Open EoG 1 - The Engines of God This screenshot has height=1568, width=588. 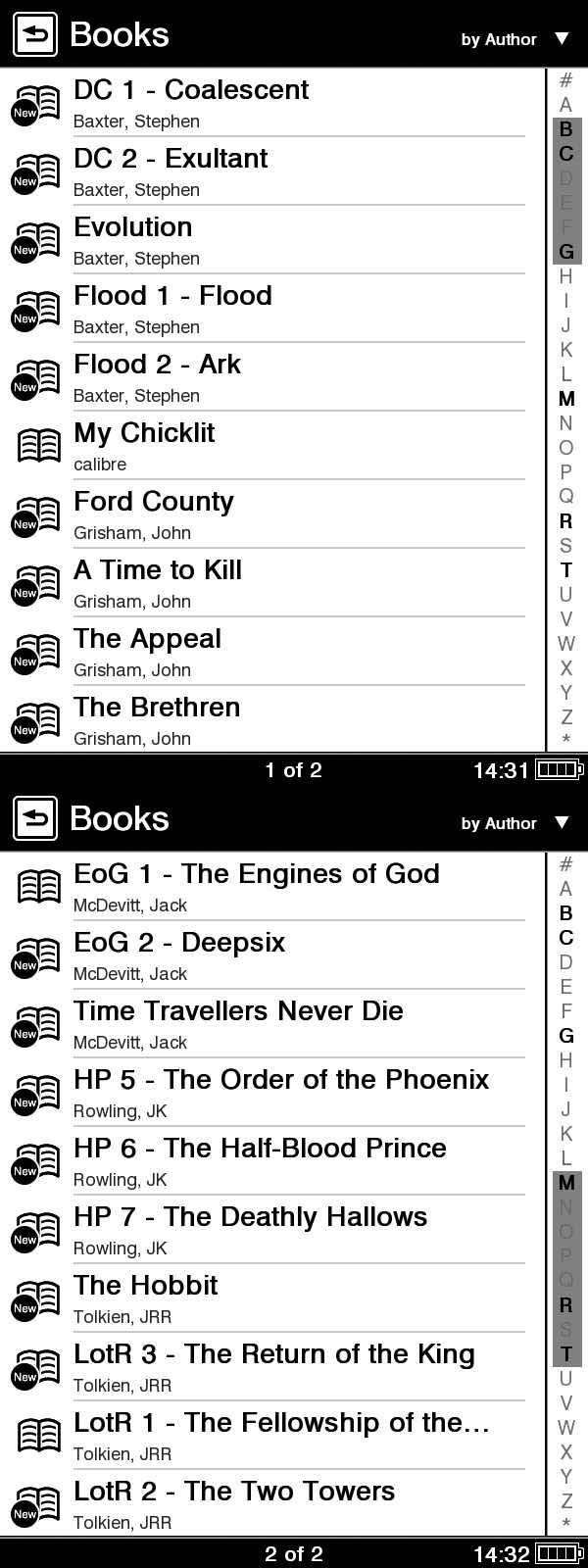pyautogui.click(x=257, y=874)
